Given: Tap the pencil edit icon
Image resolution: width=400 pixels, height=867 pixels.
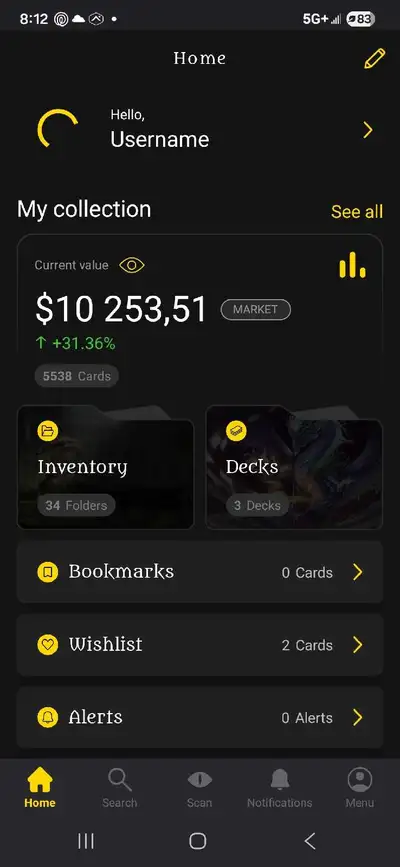Looking at the screenshot, I should click(x=375, y=58).
